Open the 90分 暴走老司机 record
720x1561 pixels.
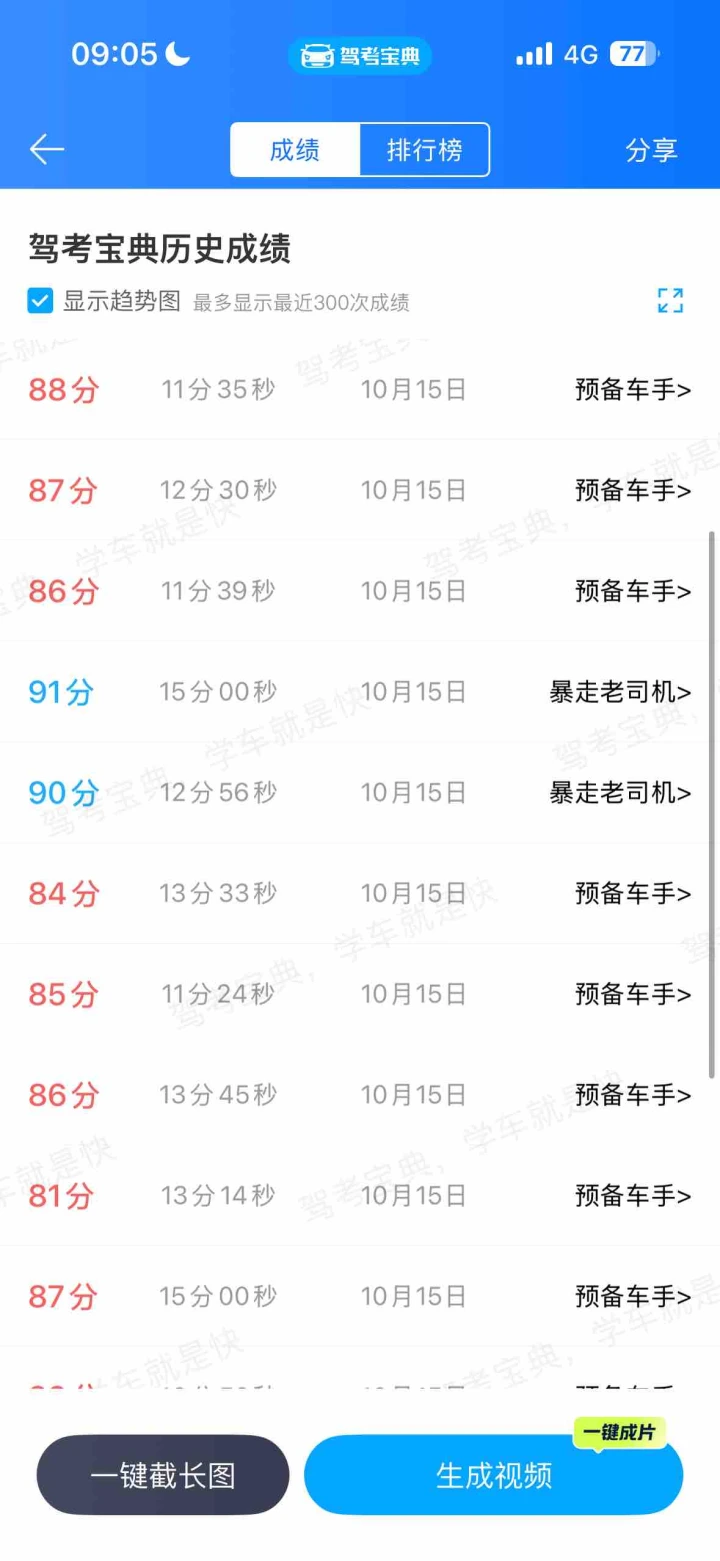pos(360,793)
